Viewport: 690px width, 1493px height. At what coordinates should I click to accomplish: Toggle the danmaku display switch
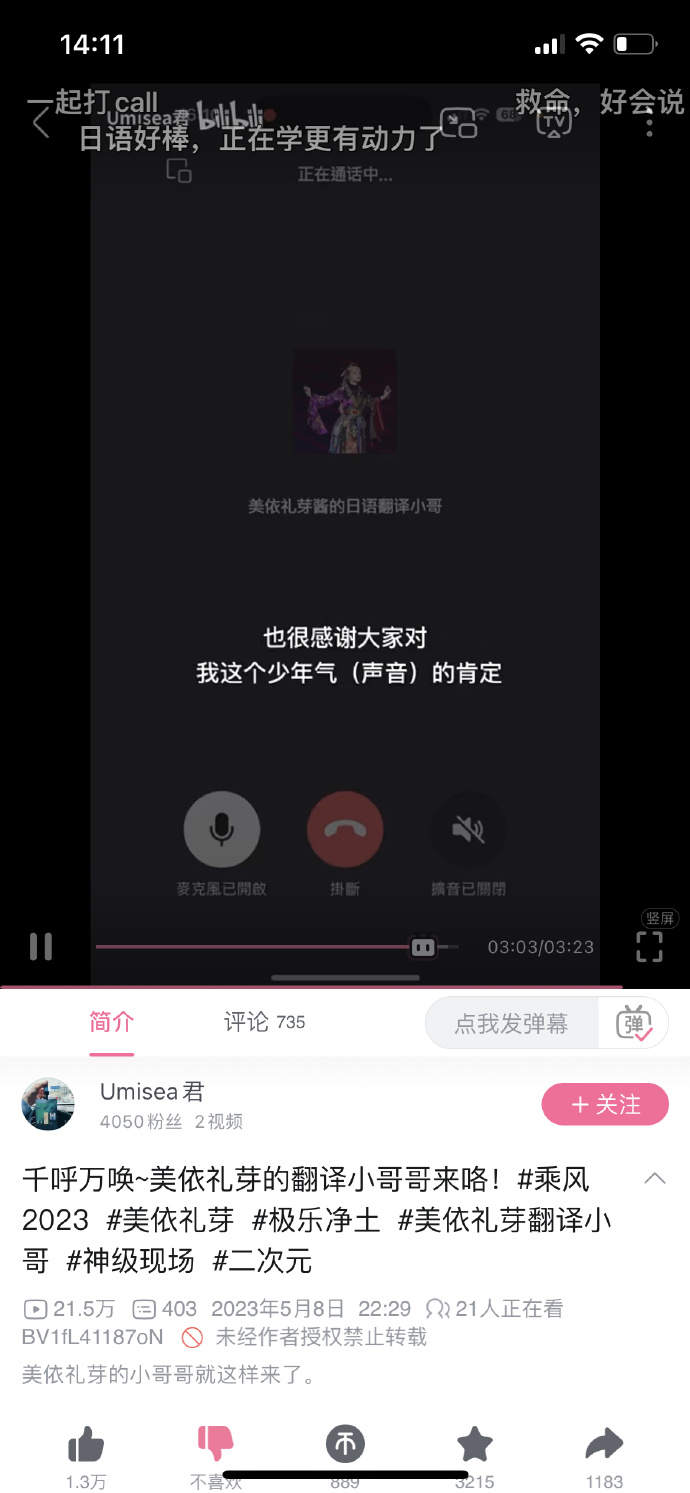tap(634, 1024)
